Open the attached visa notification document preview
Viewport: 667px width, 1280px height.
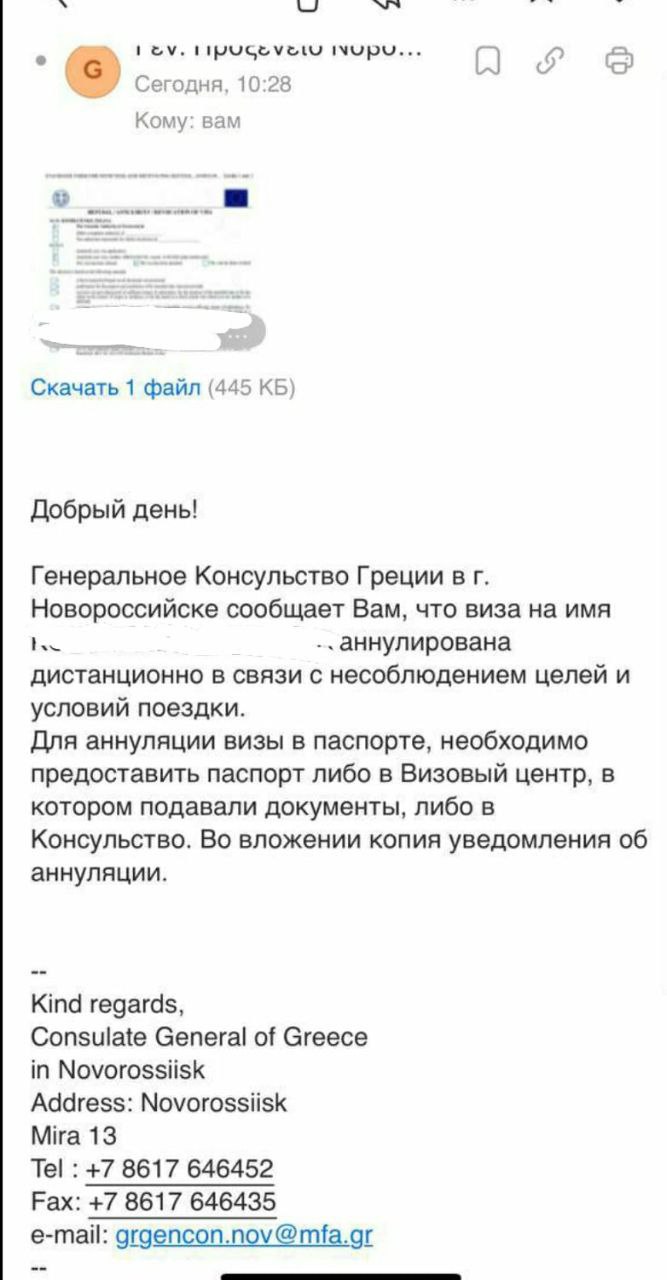150,263
